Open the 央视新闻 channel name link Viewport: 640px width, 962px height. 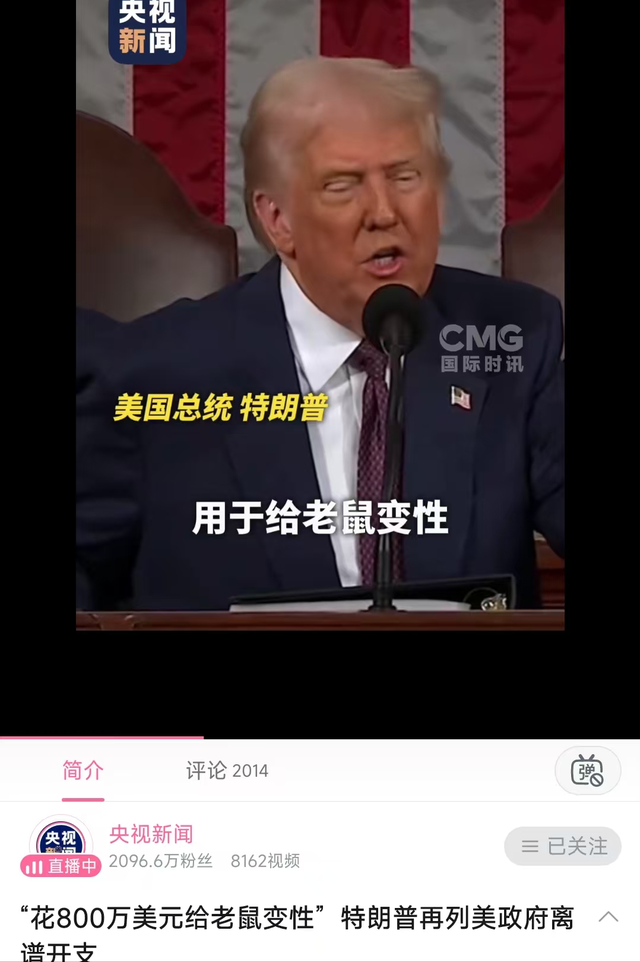(x=151, y=834)
